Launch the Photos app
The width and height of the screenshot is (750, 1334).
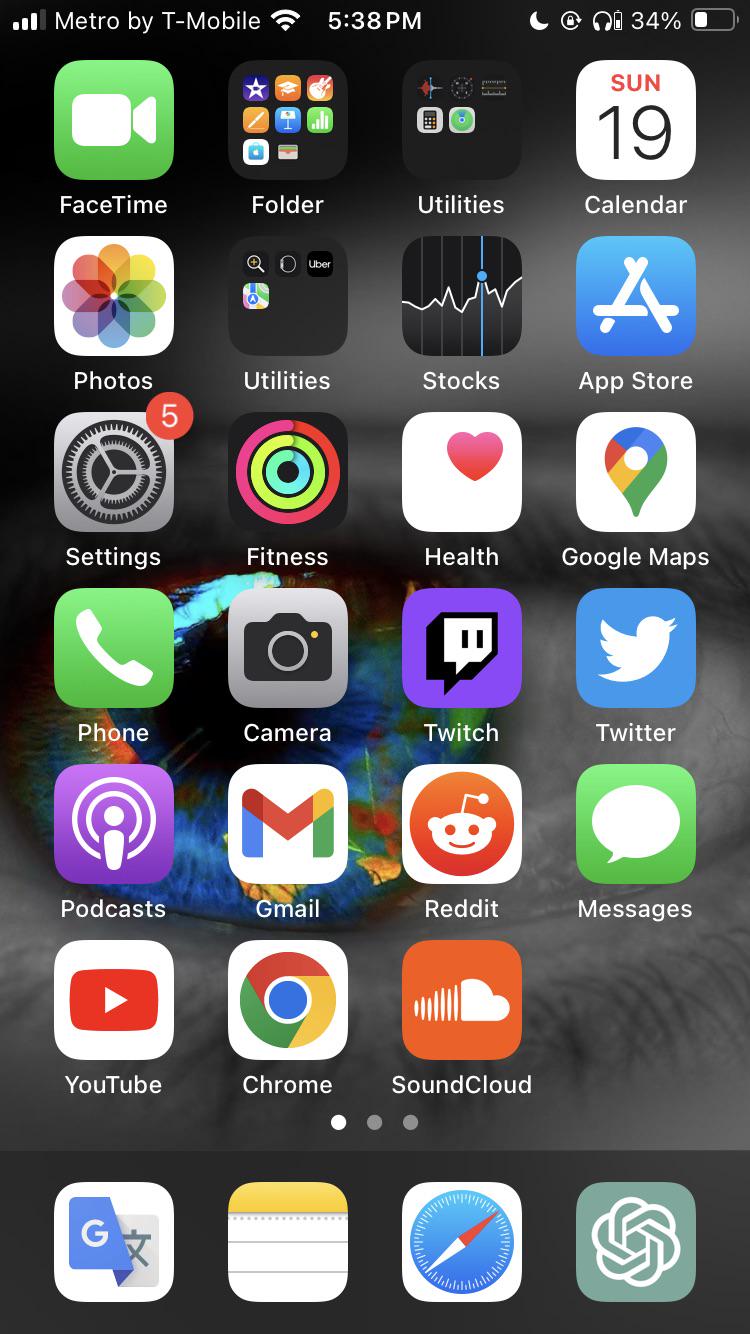point(113,296)
